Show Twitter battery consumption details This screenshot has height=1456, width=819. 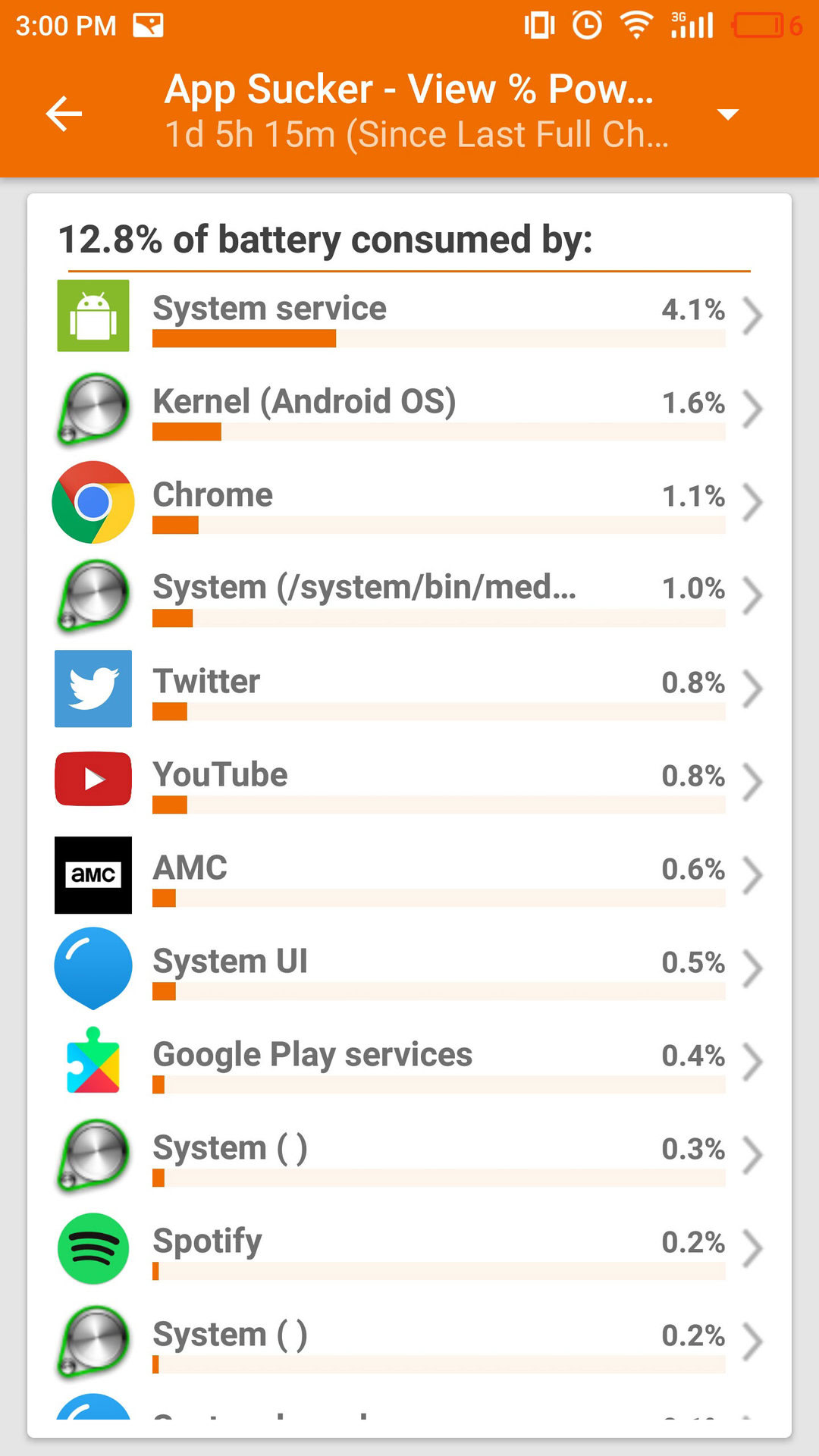pos(409,689)
